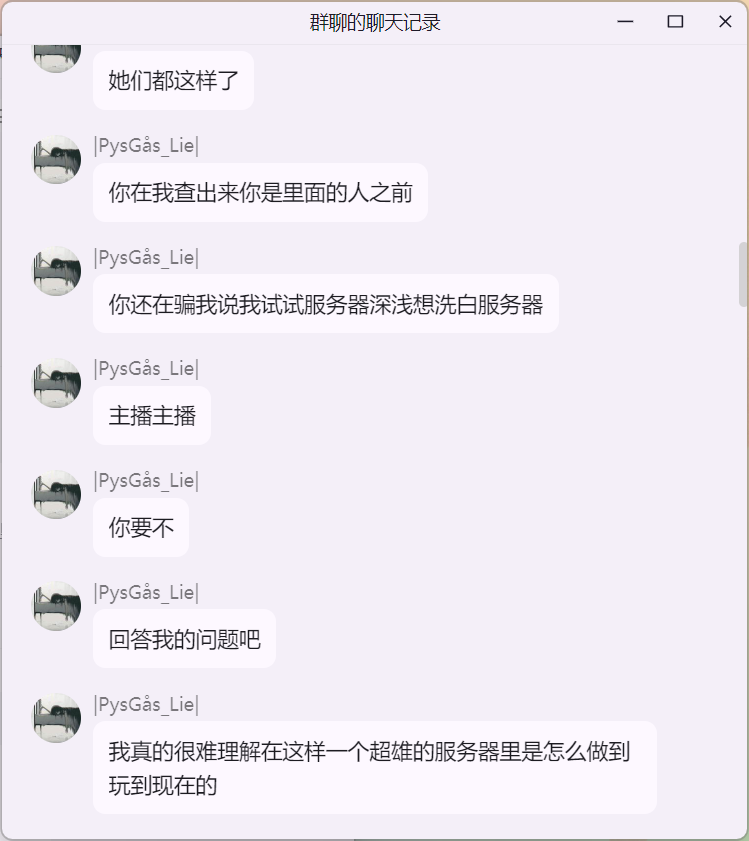Screen dimensions: 749x841
Task: Maximize the chat history window
Action: (x=675, y=22)
